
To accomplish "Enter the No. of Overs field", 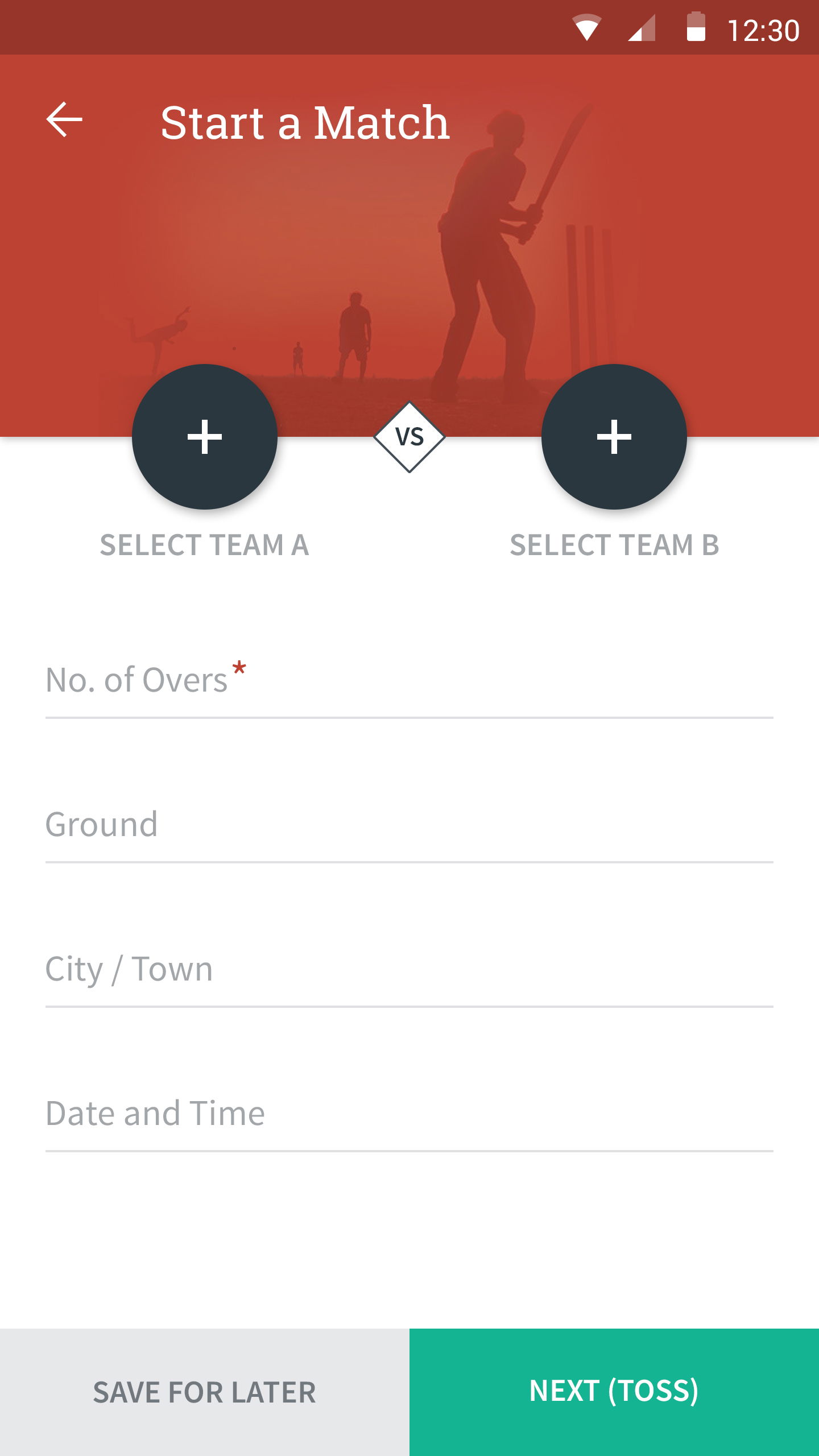I will point(409,681).
